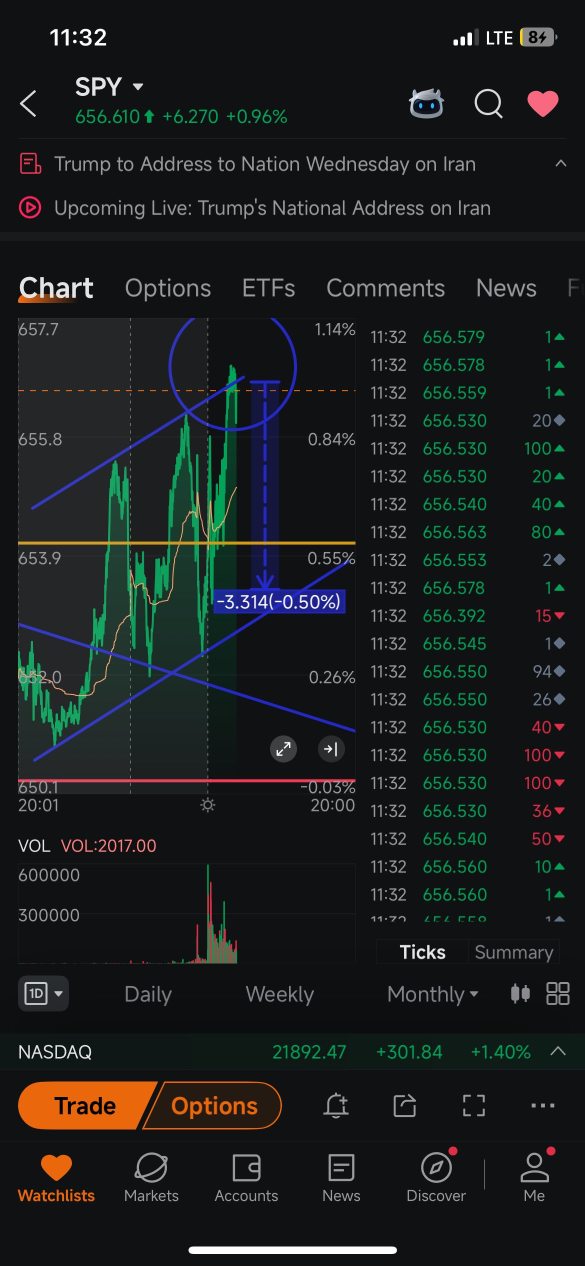Open the Monthly interval dropdown

433,994
